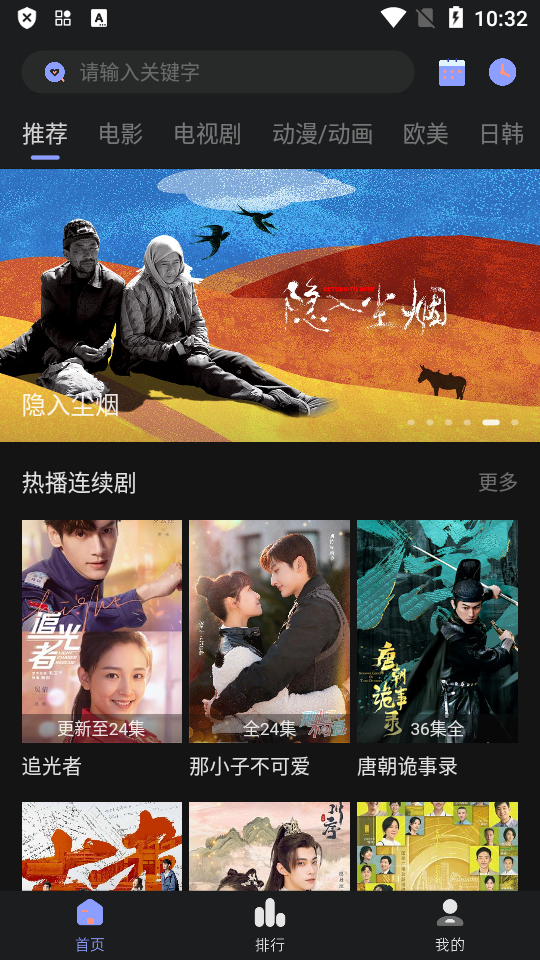540x960 pixels.
Task: Open the 我的 profile tab
Action: click(450, 925)
